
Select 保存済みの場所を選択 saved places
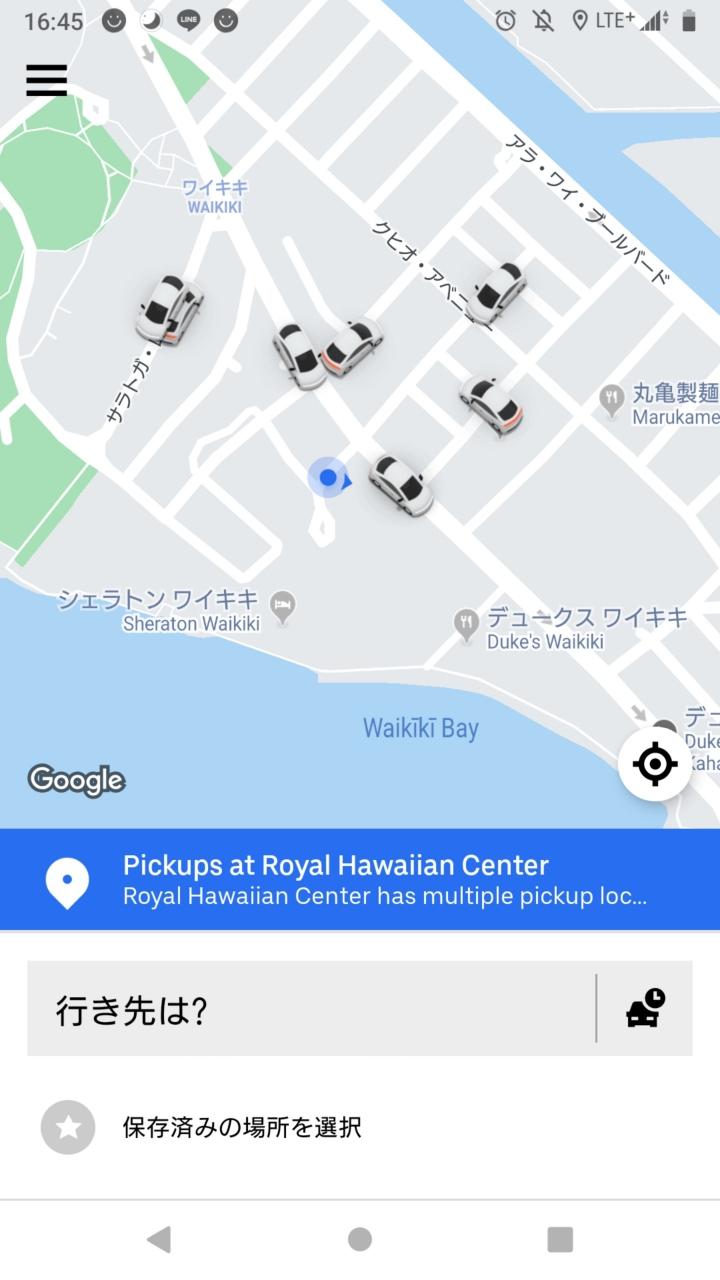coord(240,1128)
